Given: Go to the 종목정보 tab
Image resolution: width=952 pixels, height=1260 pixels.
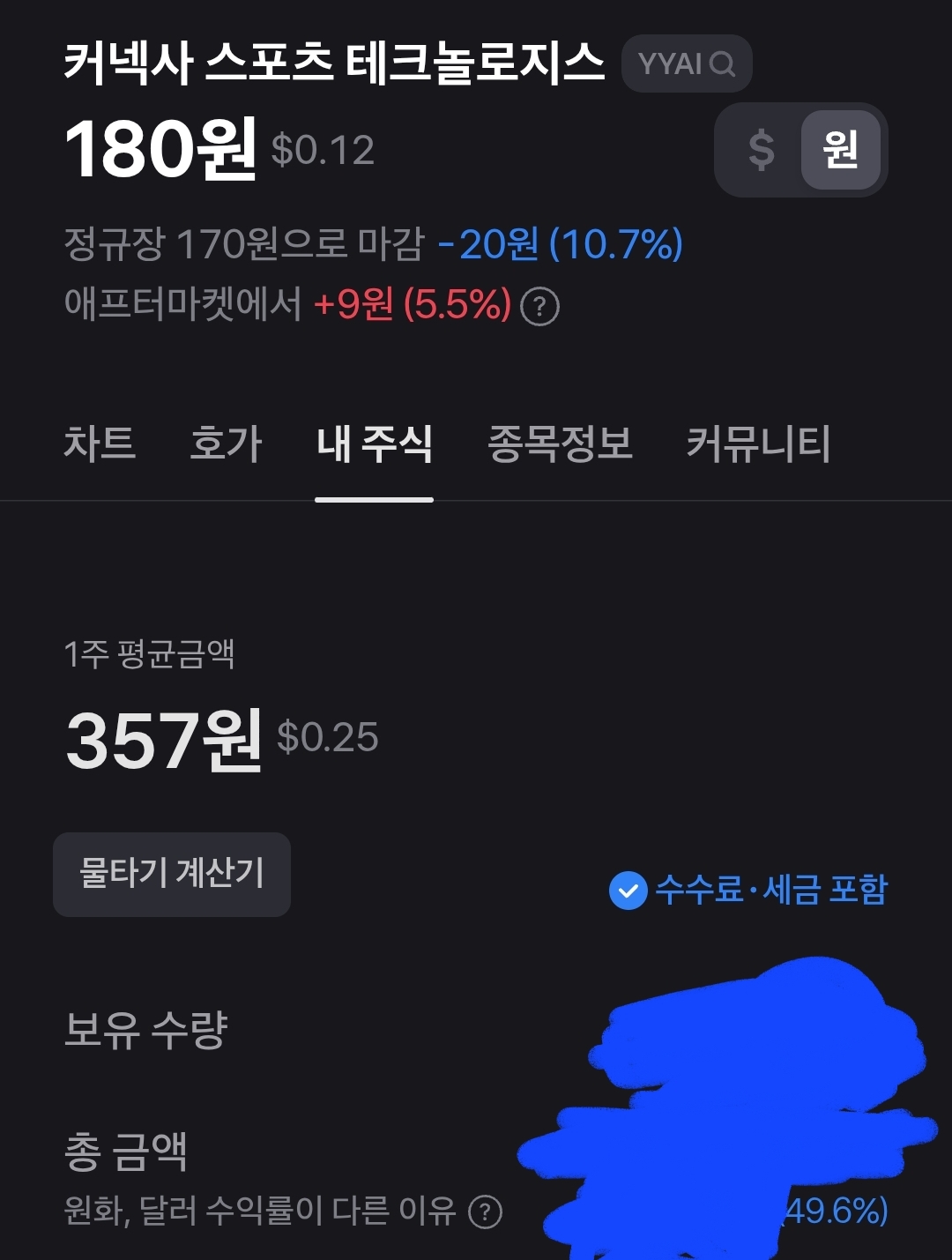Looking at the screenshot, I should click(560, 444).
